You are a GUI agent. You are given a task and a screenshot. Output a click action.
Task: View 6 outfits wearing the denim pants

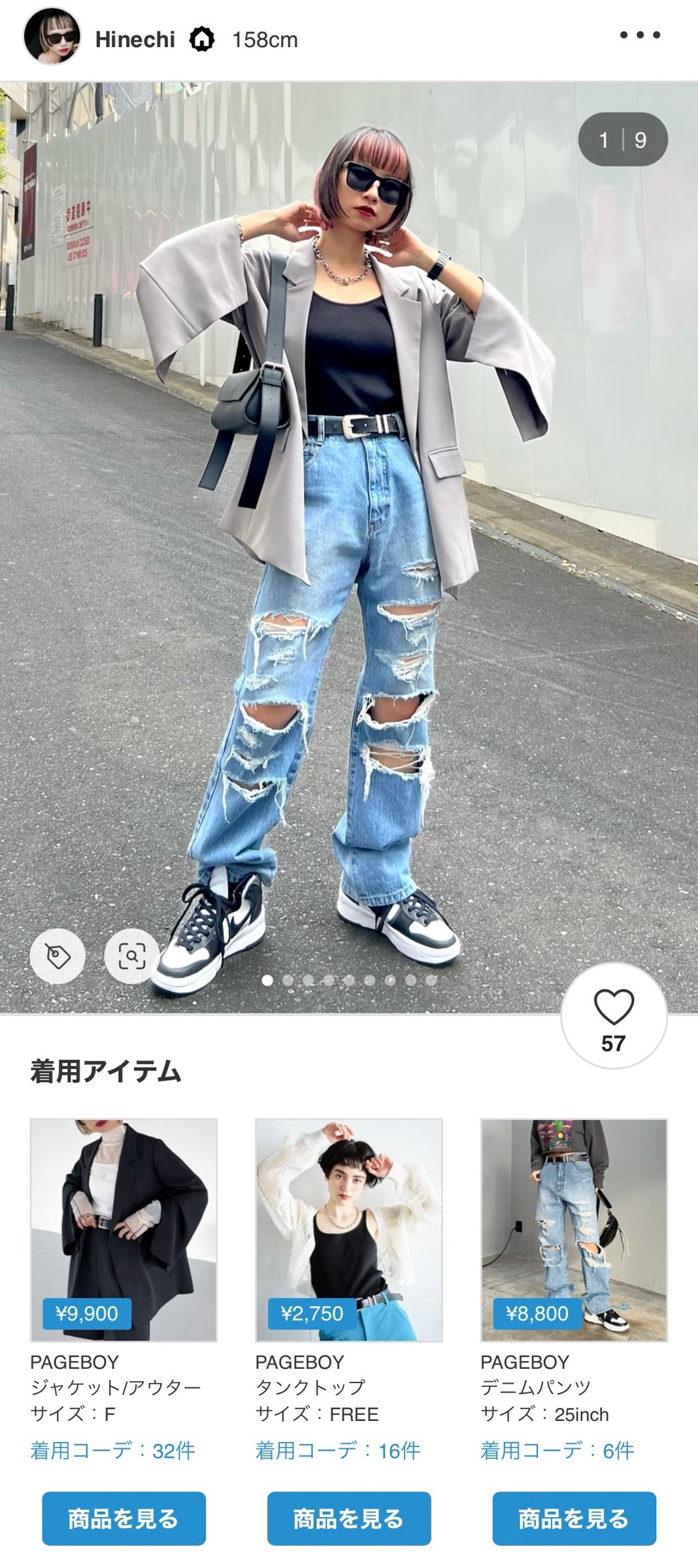coord(557,1450)
